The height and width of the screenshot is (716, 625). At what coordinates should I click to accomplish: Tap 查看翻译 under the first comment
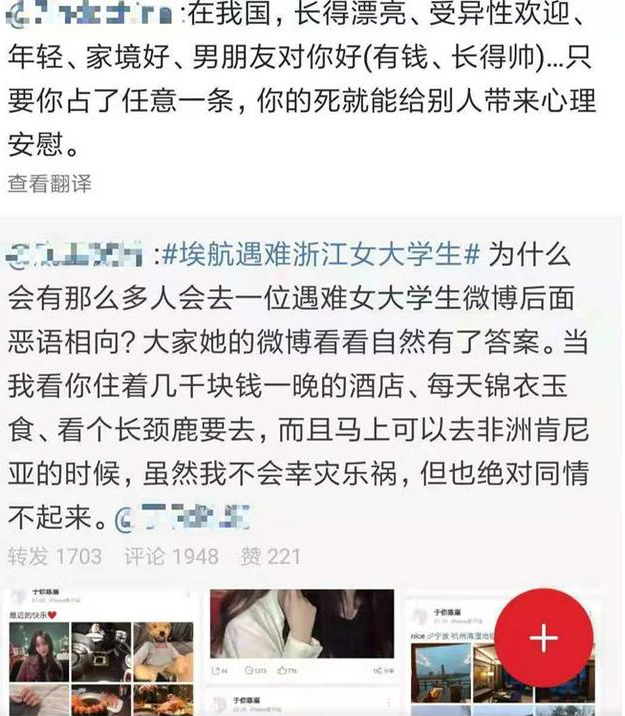pyautogui.click(x=50, y=183)
